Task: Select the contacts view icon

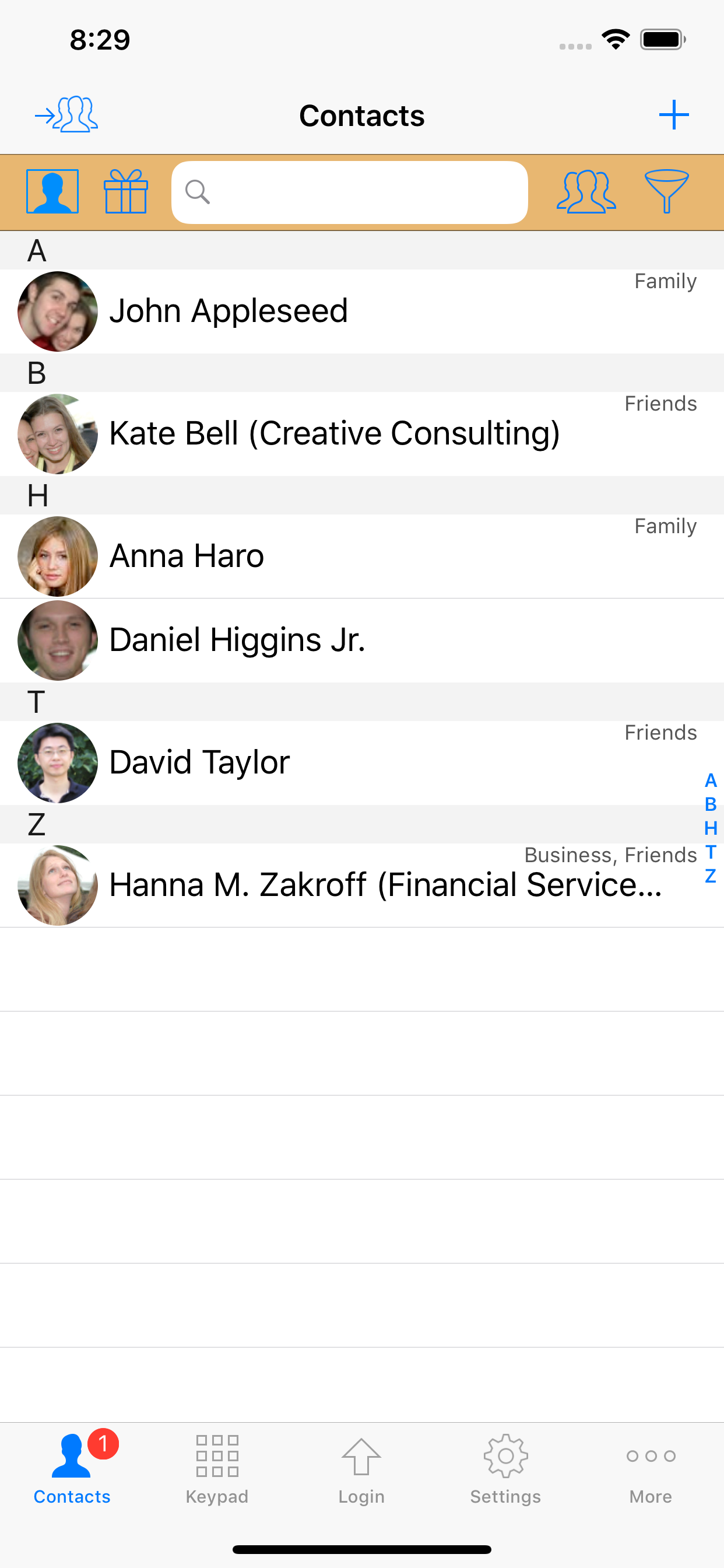Action: point(52,192)
